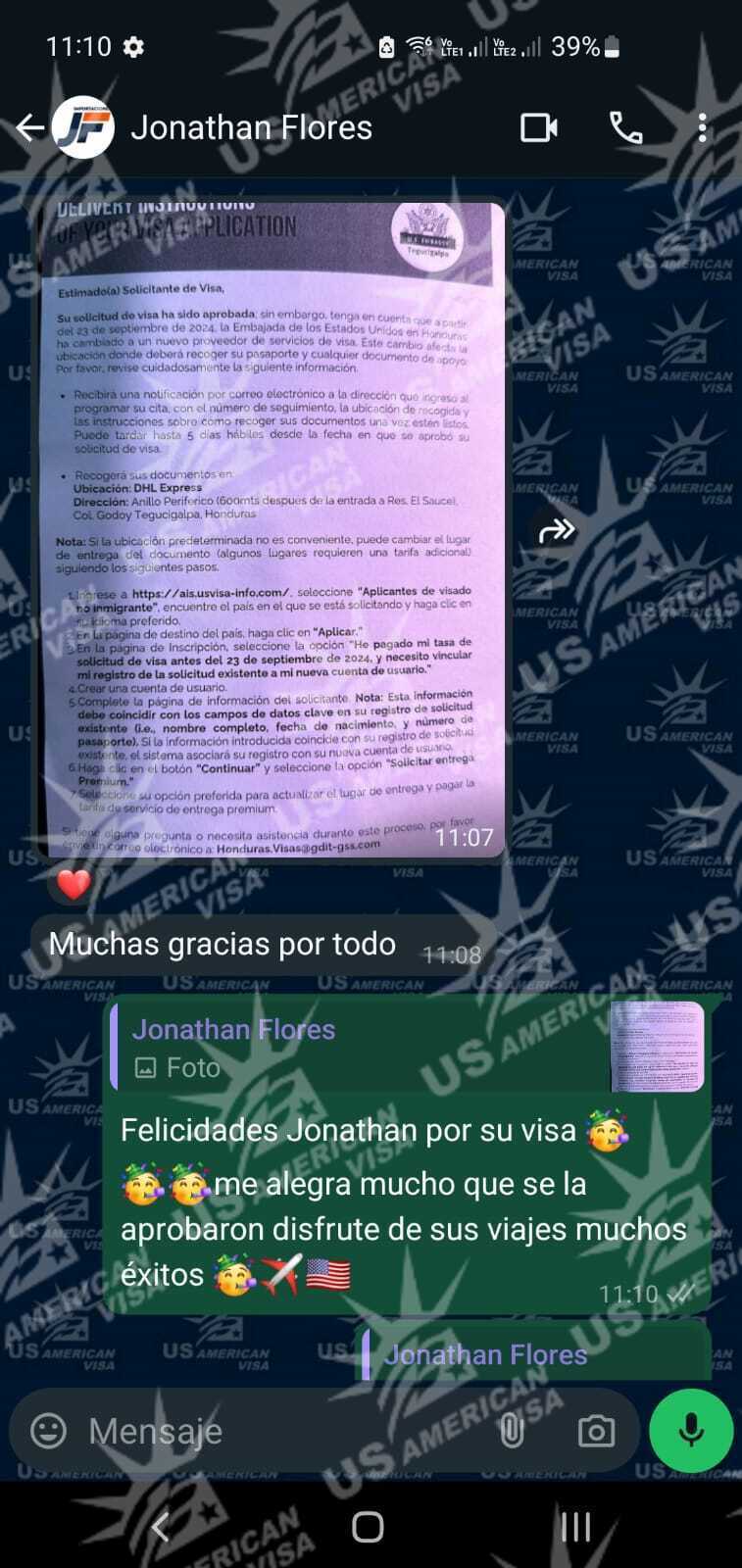Open Jonathan Flores contact profile
The image size is (742, 1568).
coord(251,127)
